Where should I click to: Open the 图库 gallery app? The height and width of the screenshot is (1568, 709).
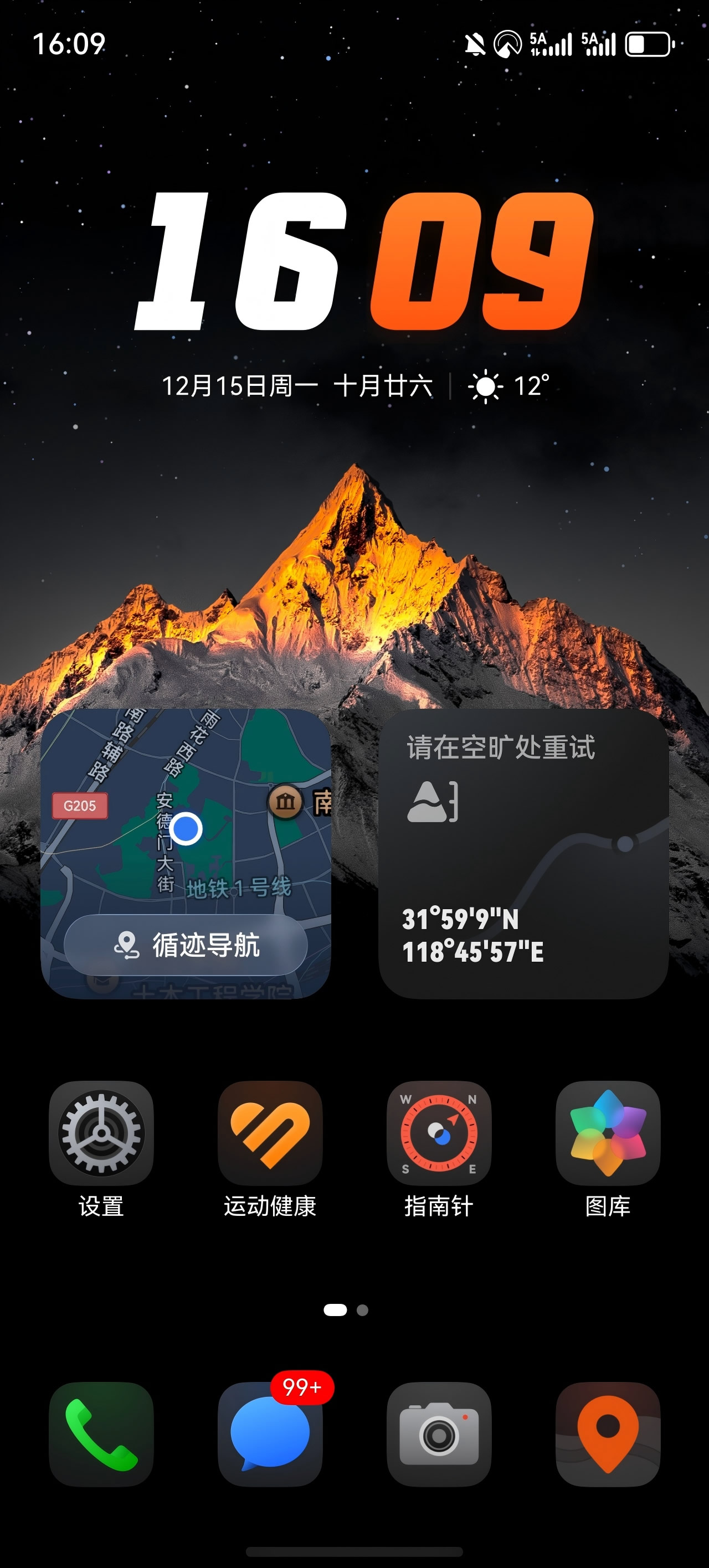tap(607, 1133)
